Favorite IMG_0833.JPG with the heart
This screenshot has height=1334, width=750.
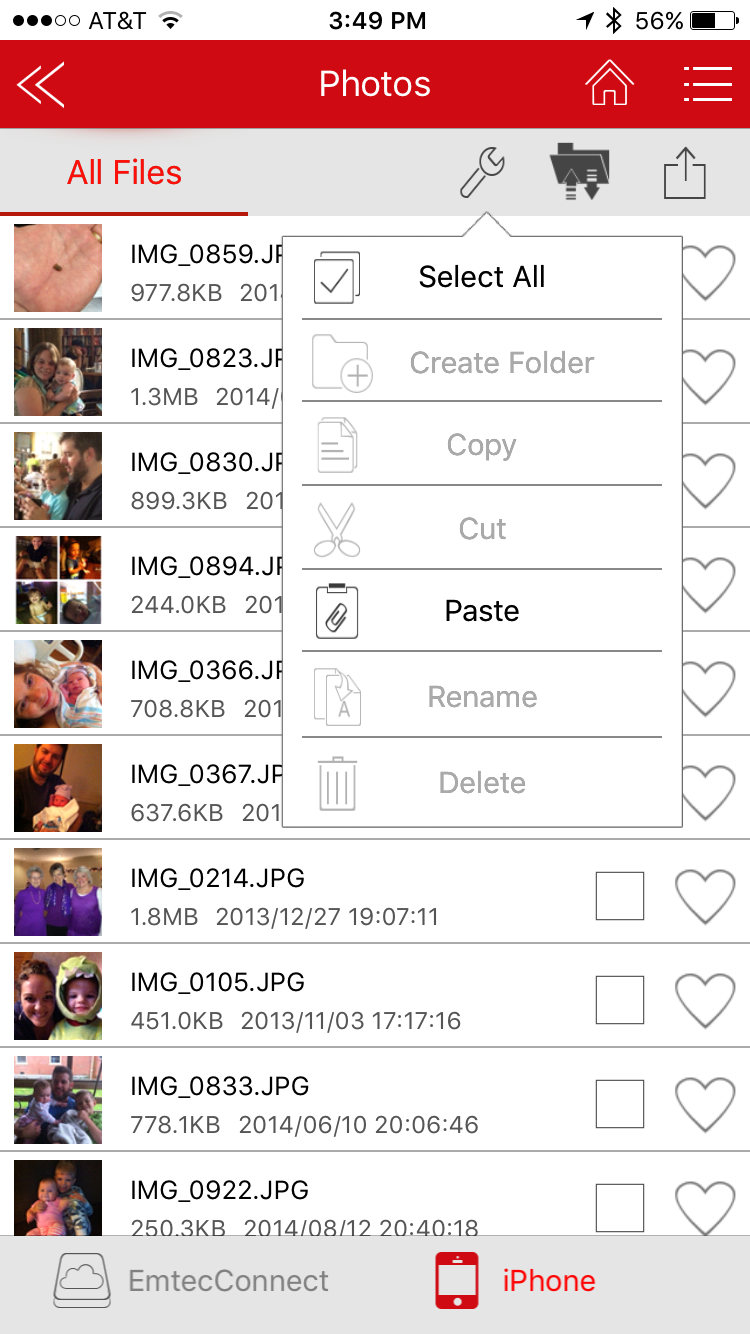pos(706,1103)
